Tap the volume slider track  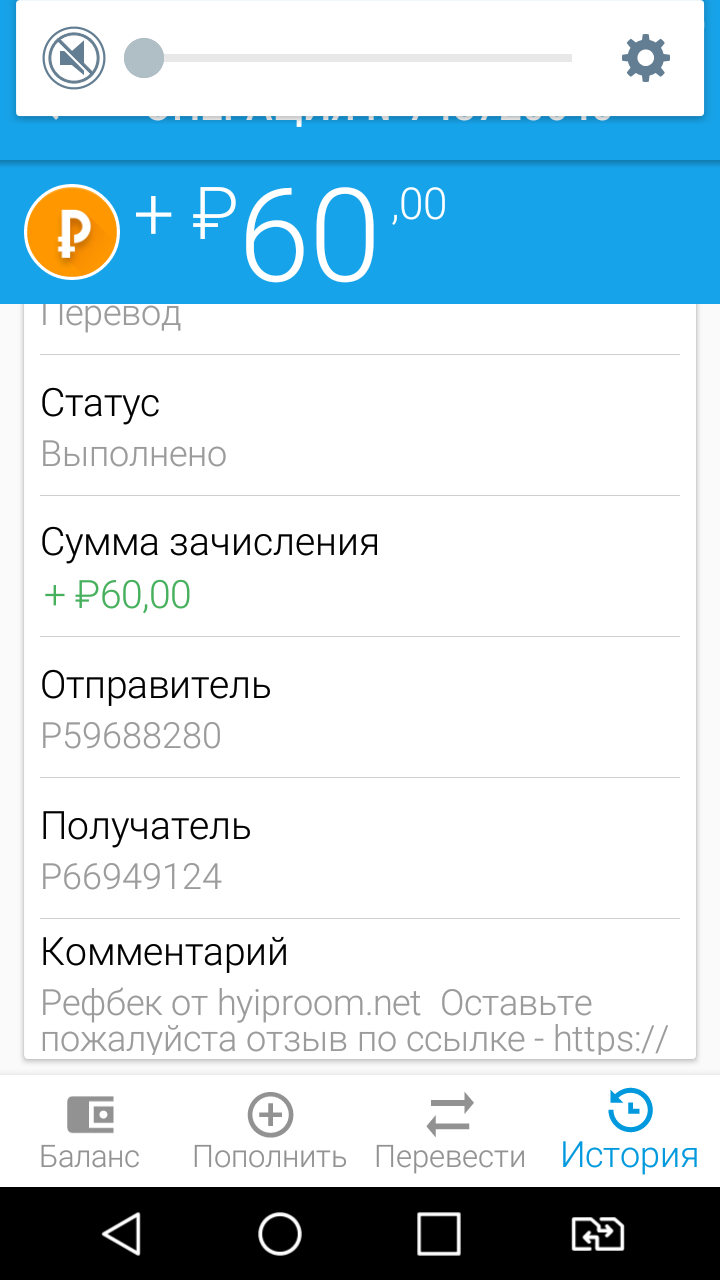click(348, 58)
